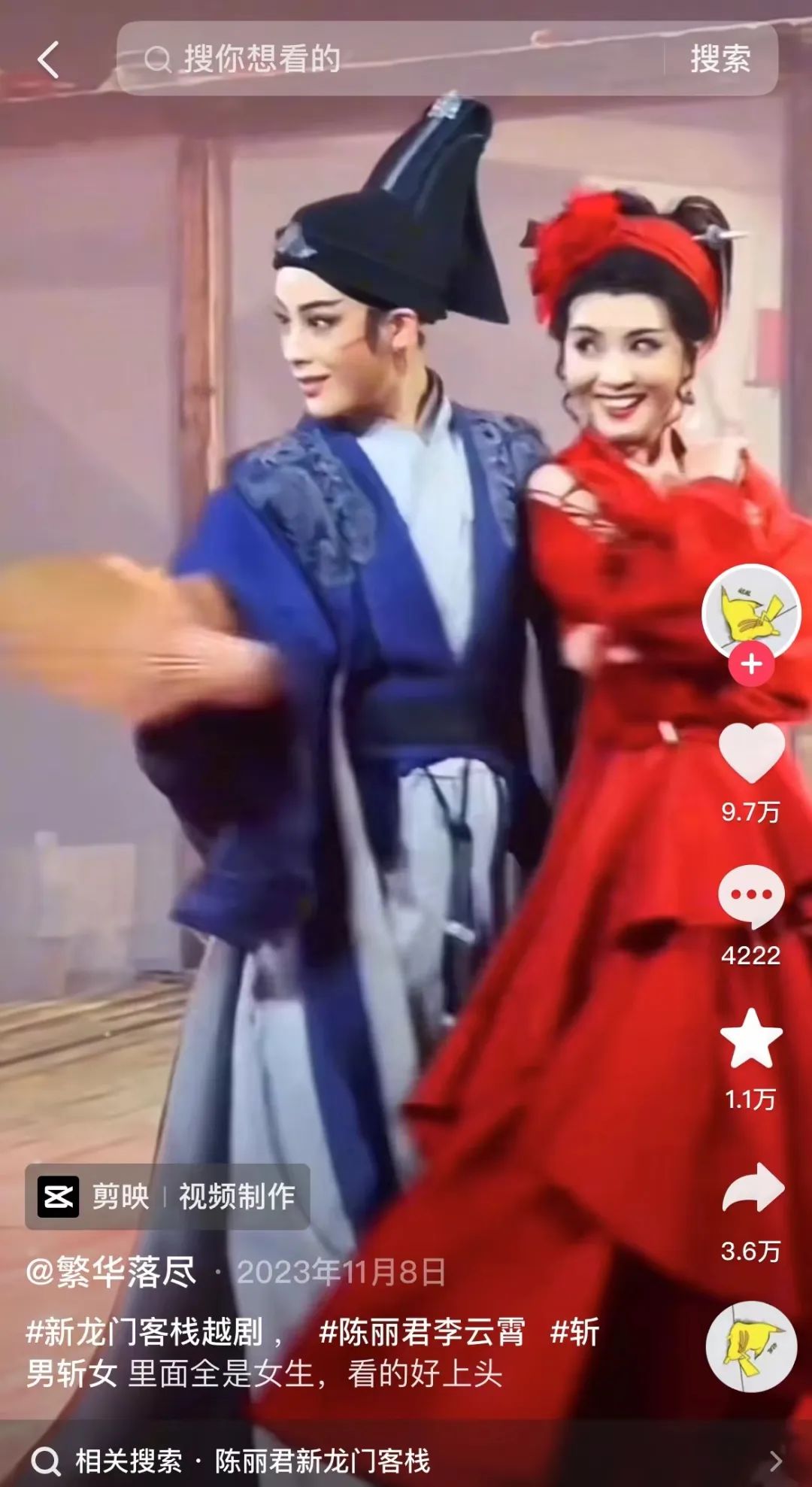This screenshot has width=812, height=1487.
Task: Go back with the top-left arrow
Action: pyautogui.click(x=48, y=60)
